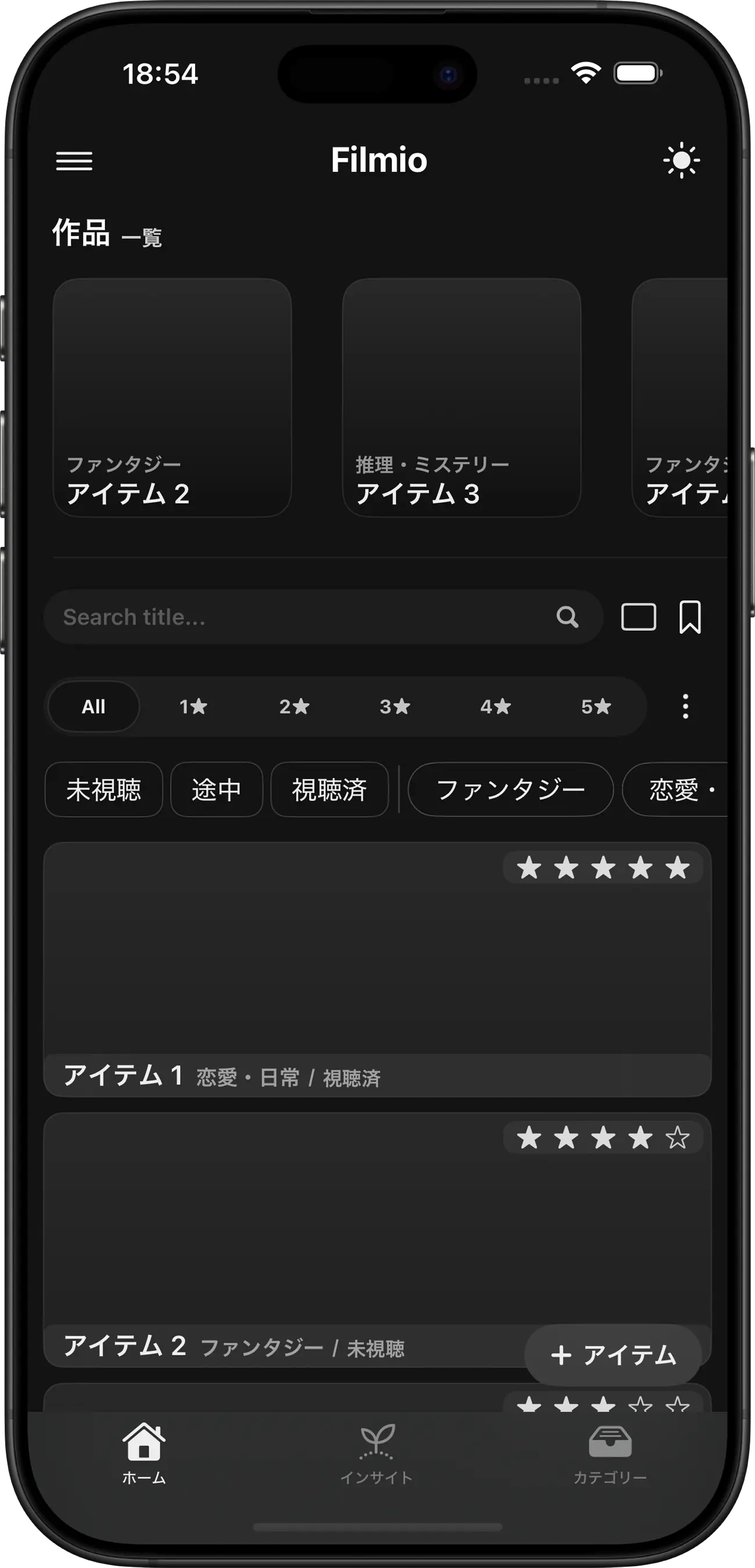The height and width of the screenshot is (1568, 755).
Task: Filter by the ファンタジー genre chip
Action: point(510,790)
